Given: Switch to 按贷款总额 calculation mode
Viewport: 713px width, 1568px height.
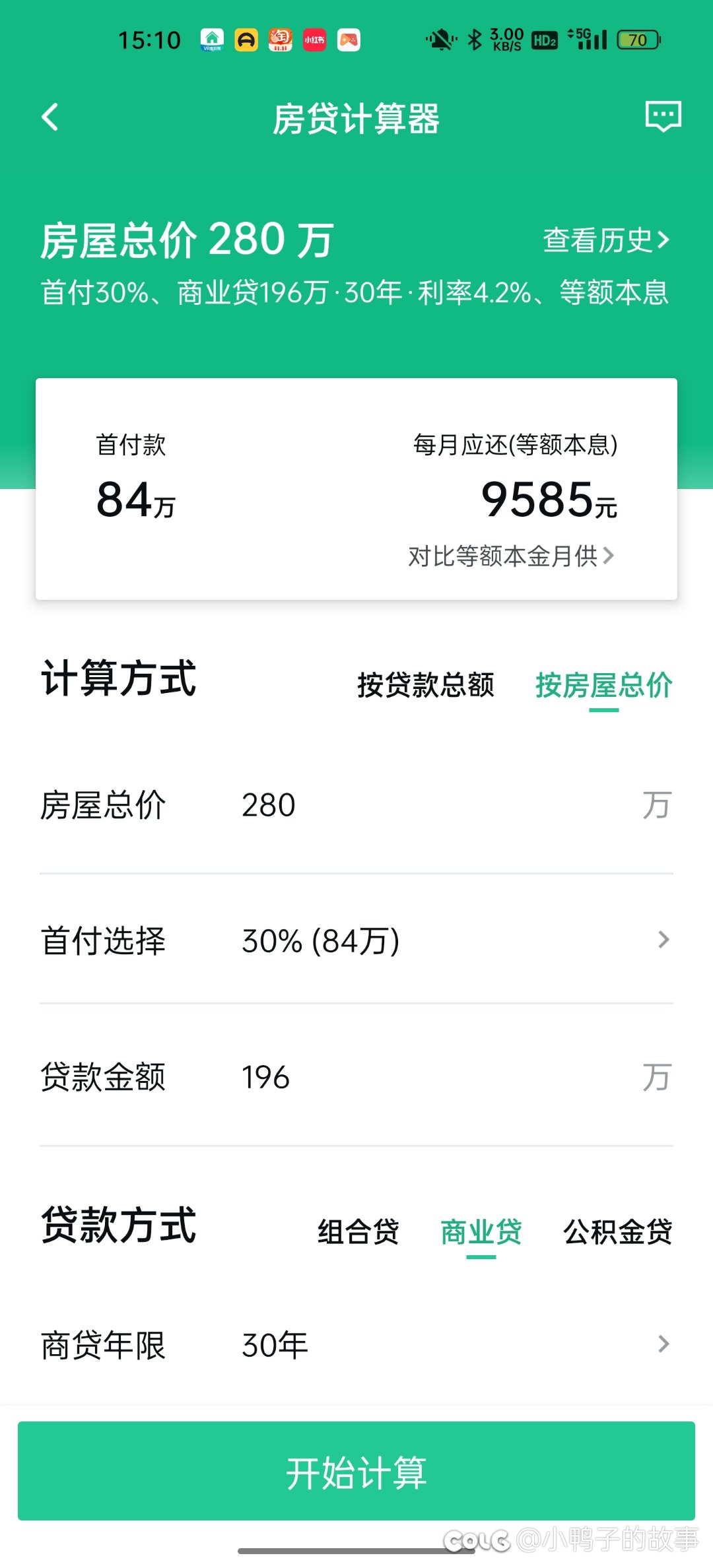Looking at the screenshot, I should [426, 685].
